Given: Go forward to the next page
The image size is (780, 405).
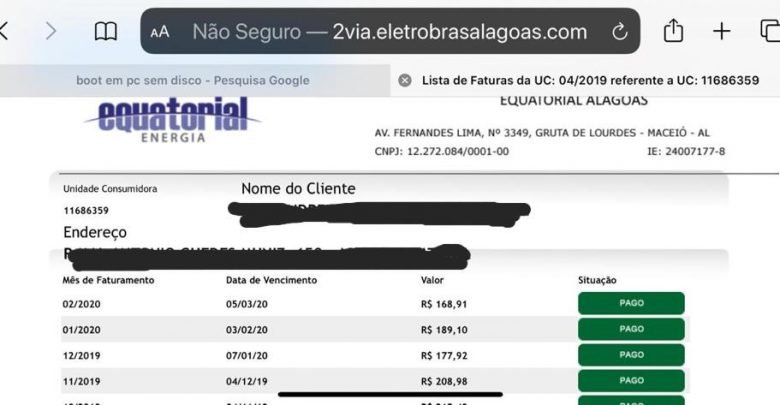Looking at the screenshot, I should [x=51, y=31].
